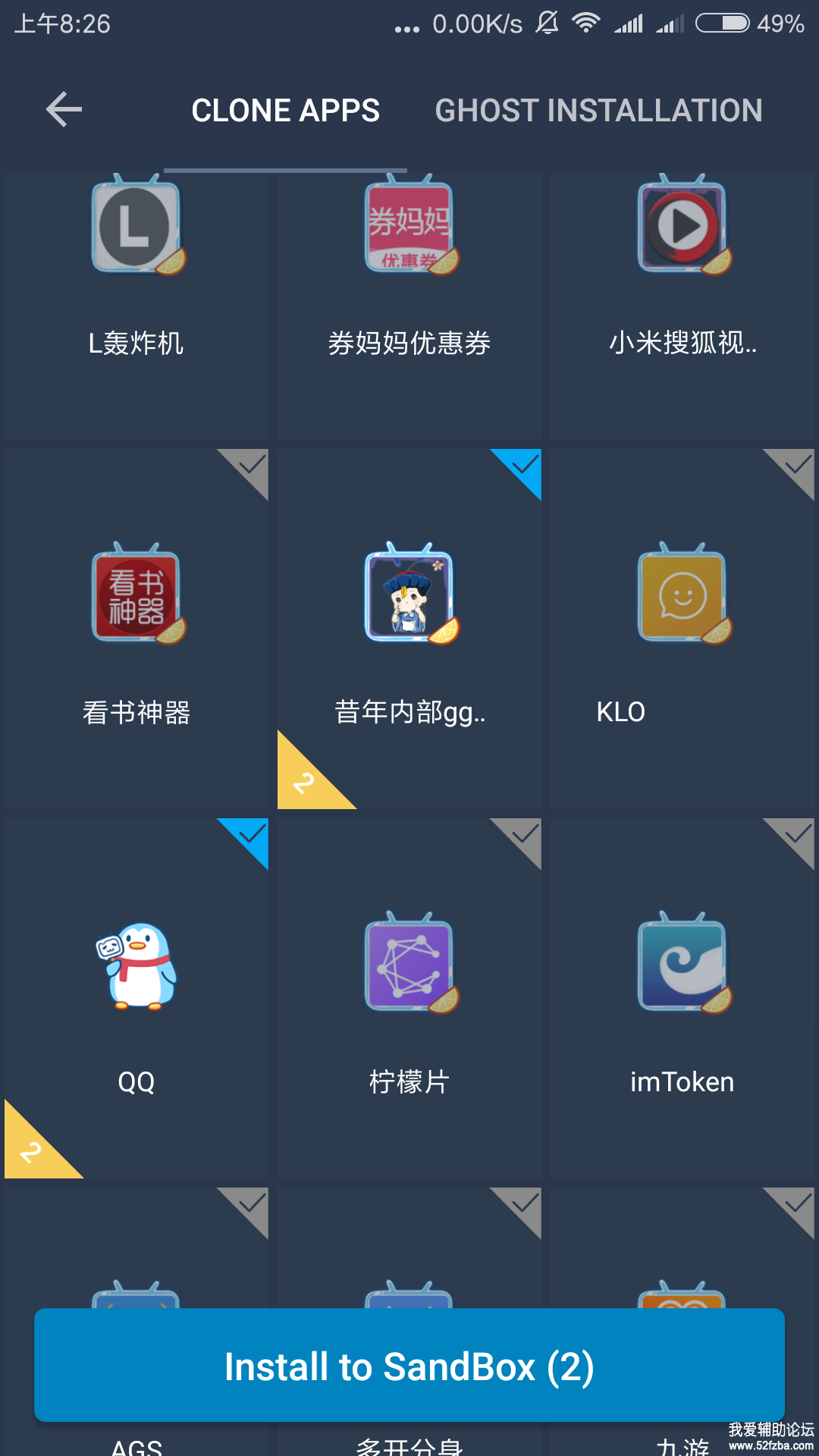The image size is (819, 1456).
Task: Select the Clone Apps tab
Action: click(x=285, y=111)
